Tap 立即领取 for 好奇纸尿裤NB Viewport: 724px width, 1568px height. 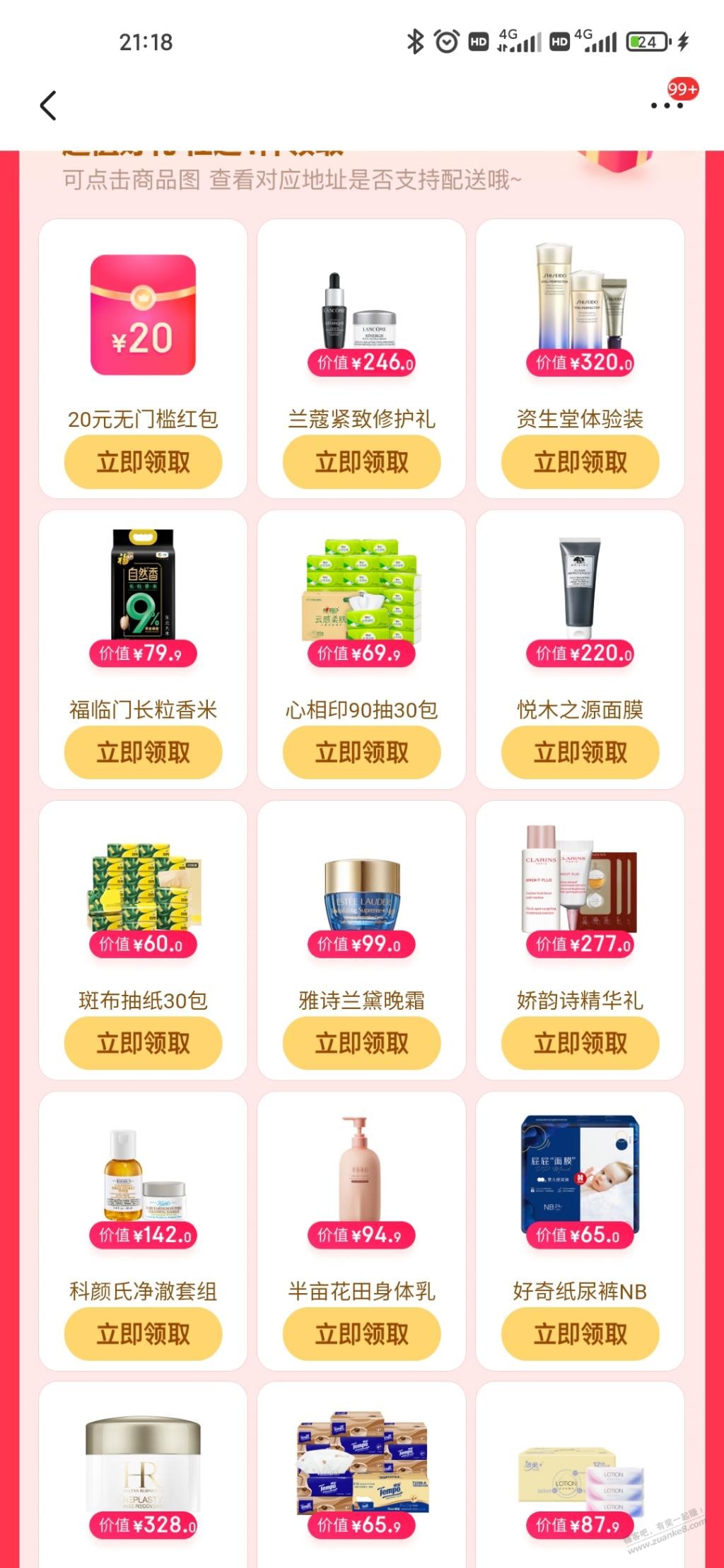pyautogui.click(x=580, y=1334)
